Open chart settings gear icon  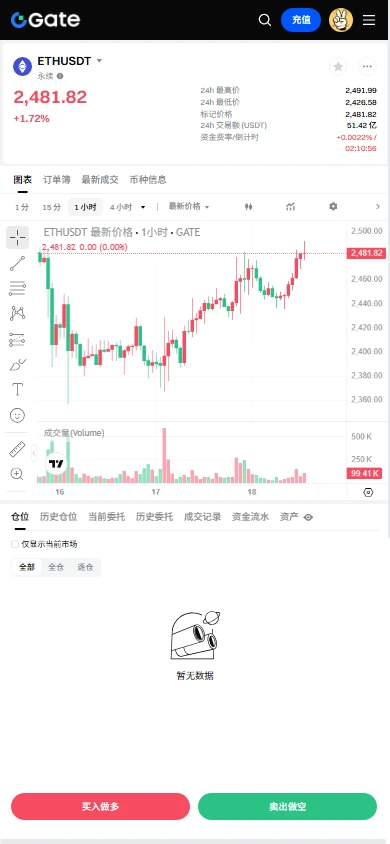coord(333,207)
